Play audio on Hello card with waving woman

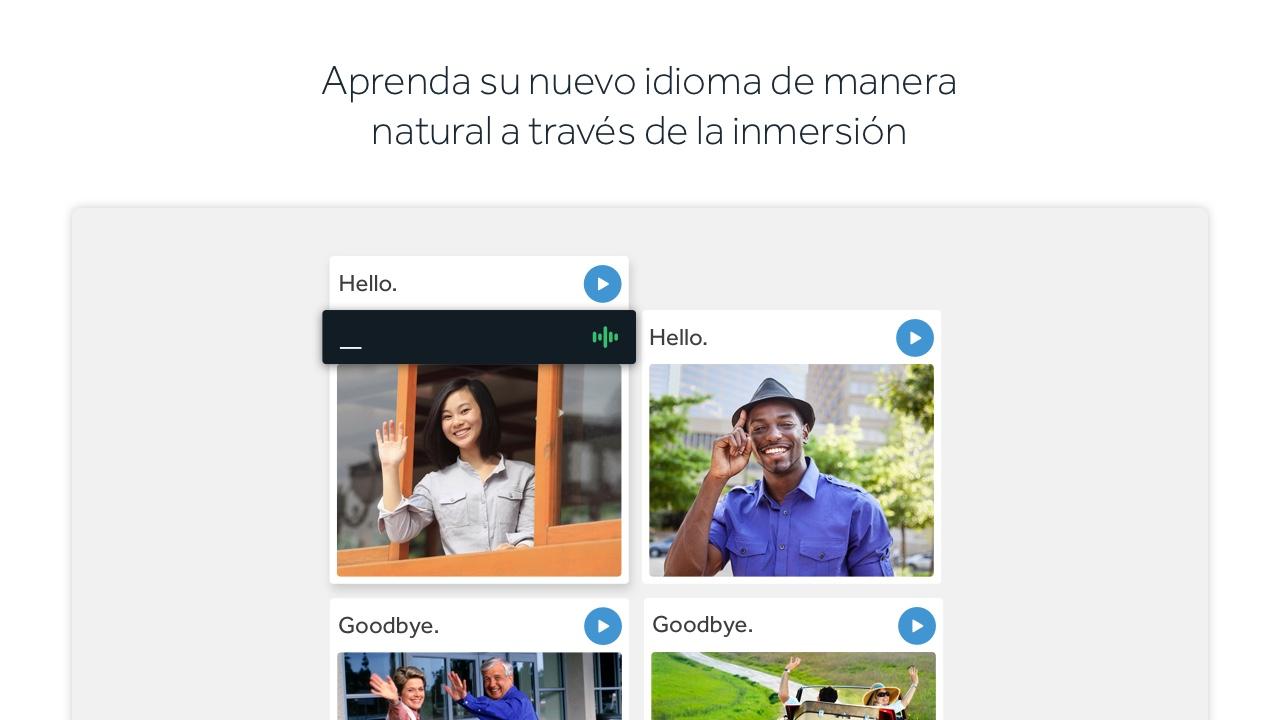602,284
